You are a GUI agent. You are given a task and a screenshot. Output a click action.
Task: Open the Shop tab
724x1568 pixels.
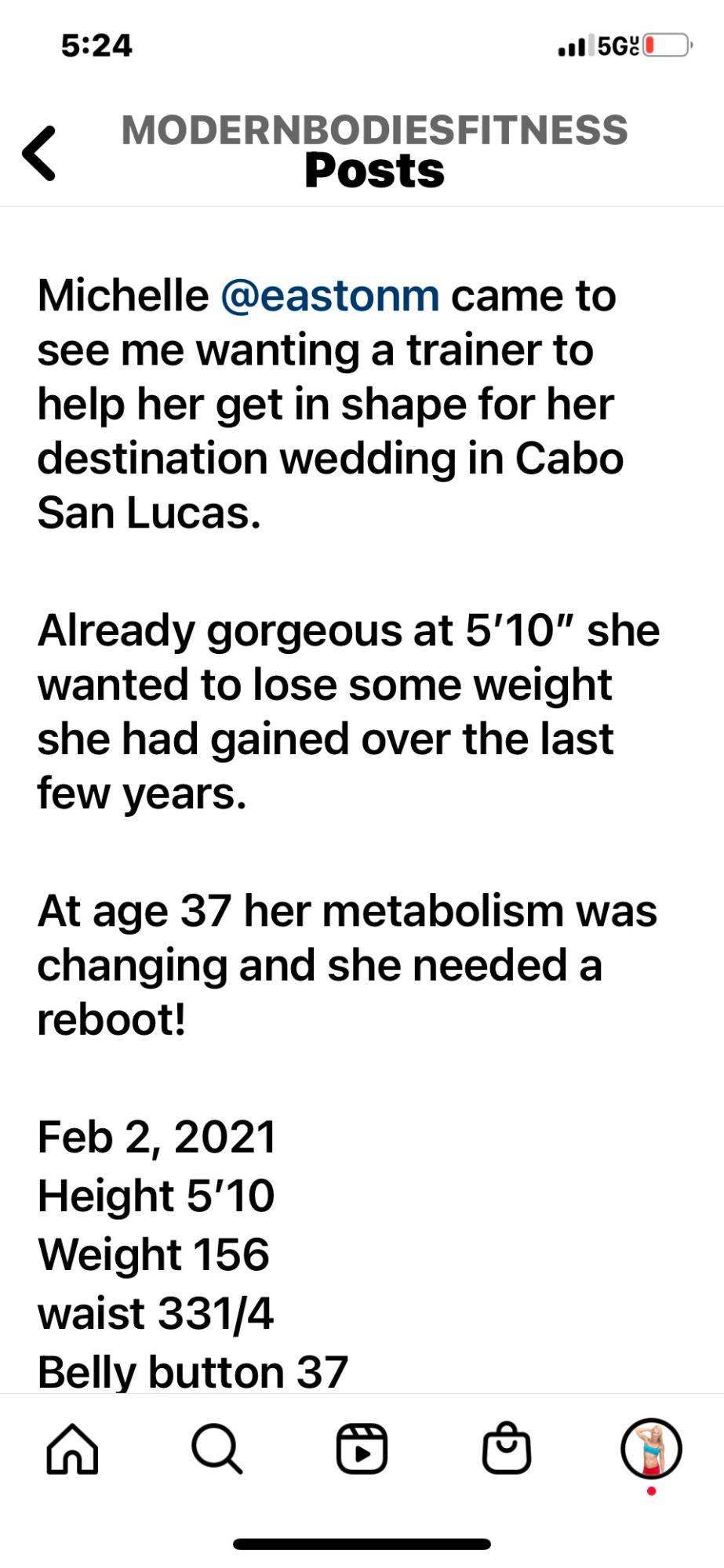click(506, 1448)
